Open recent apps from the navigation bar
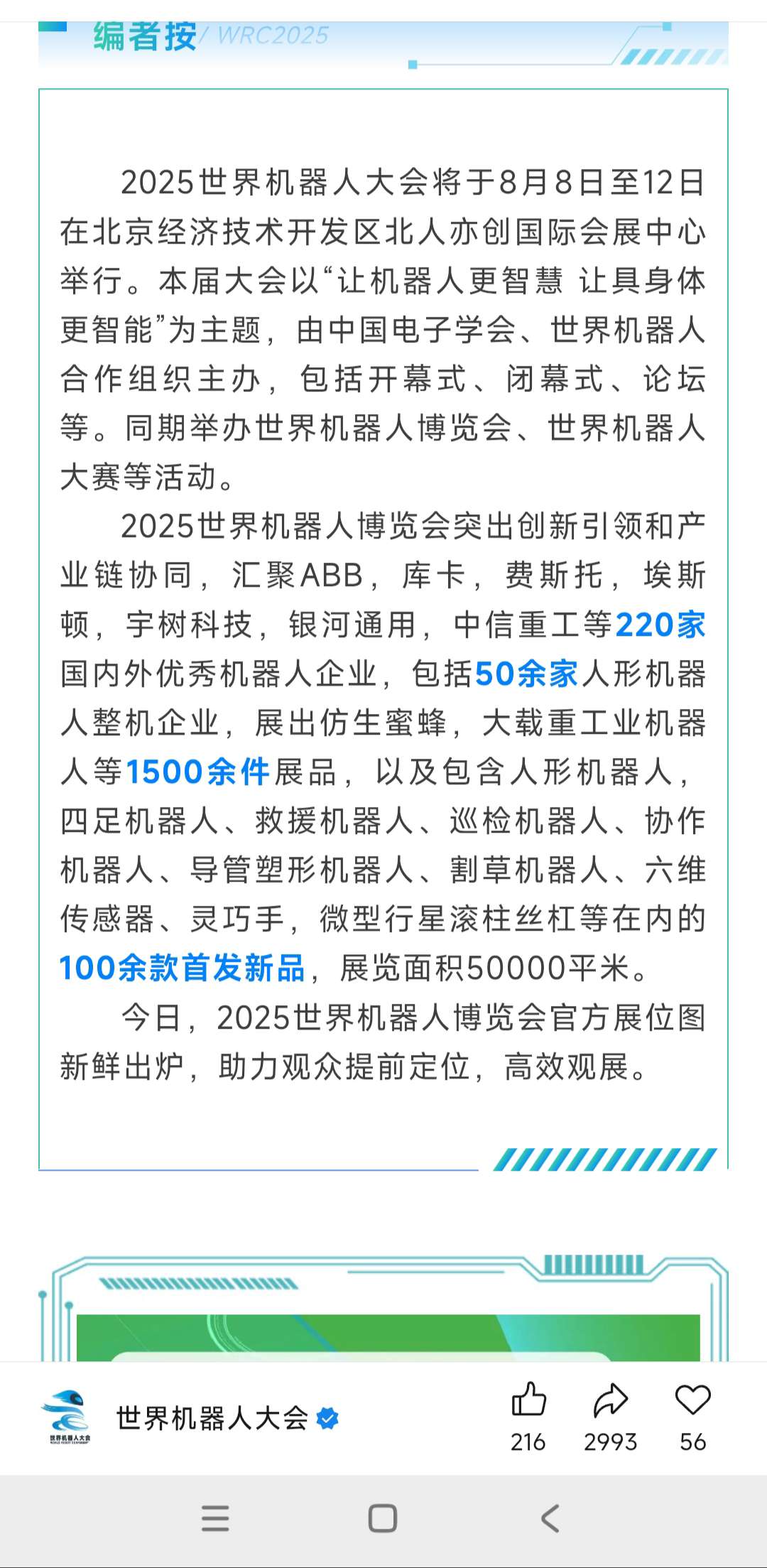This screenshot has height=1568, width=767. tap(215, 1518)
